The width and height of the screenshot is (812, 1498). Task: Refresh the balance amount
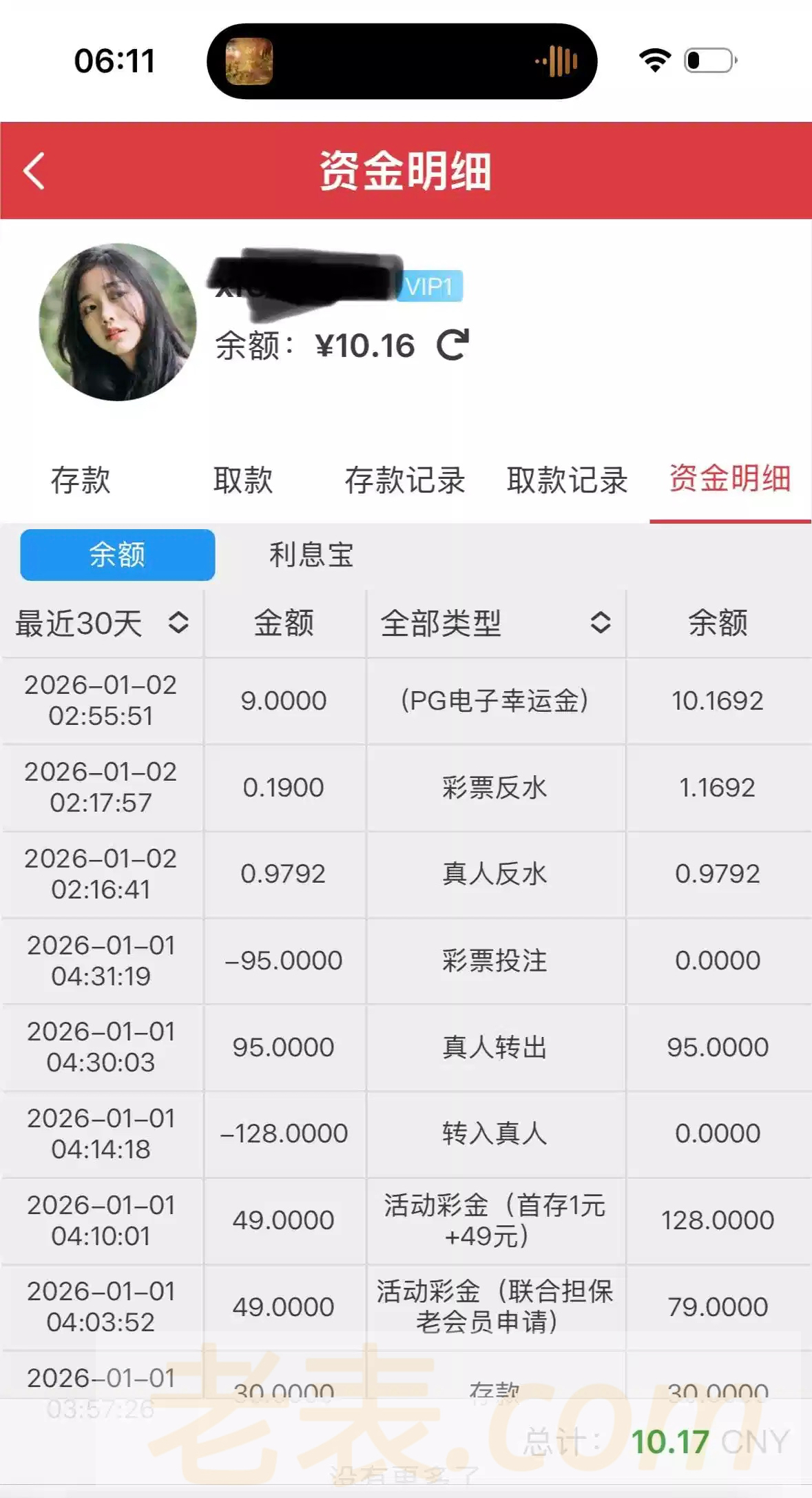pos(452,345)
